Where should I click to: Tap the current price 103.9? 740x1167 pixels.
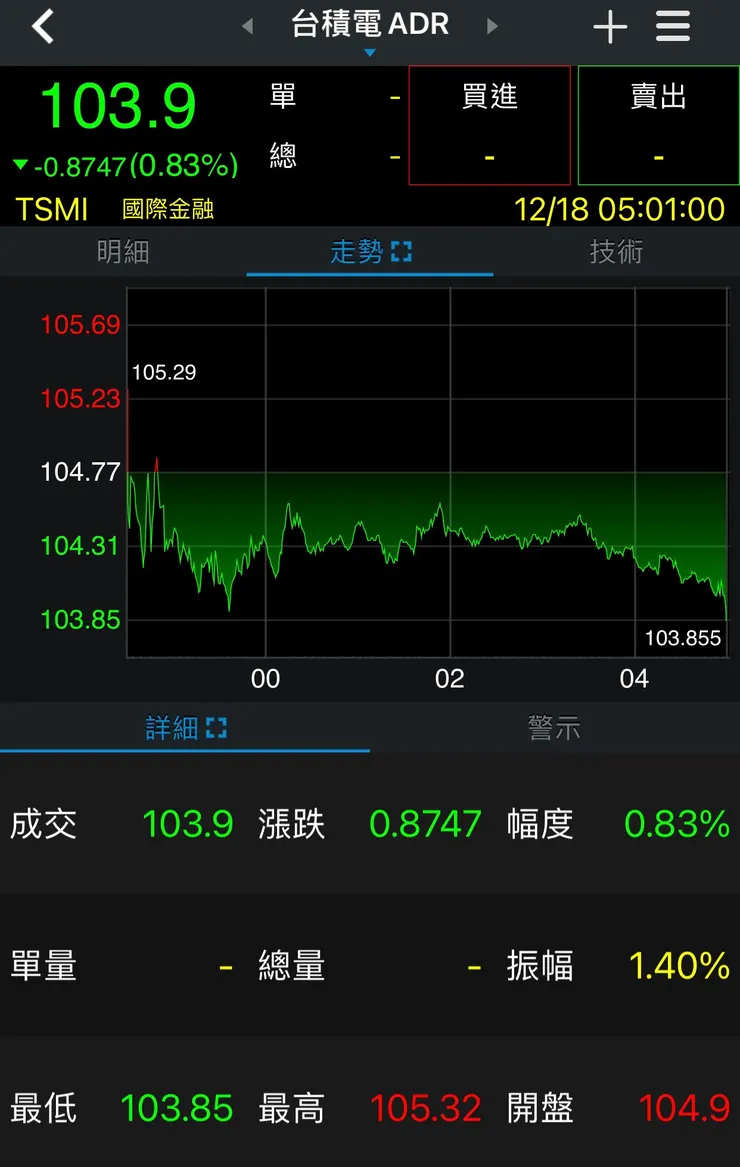(119, 105)
